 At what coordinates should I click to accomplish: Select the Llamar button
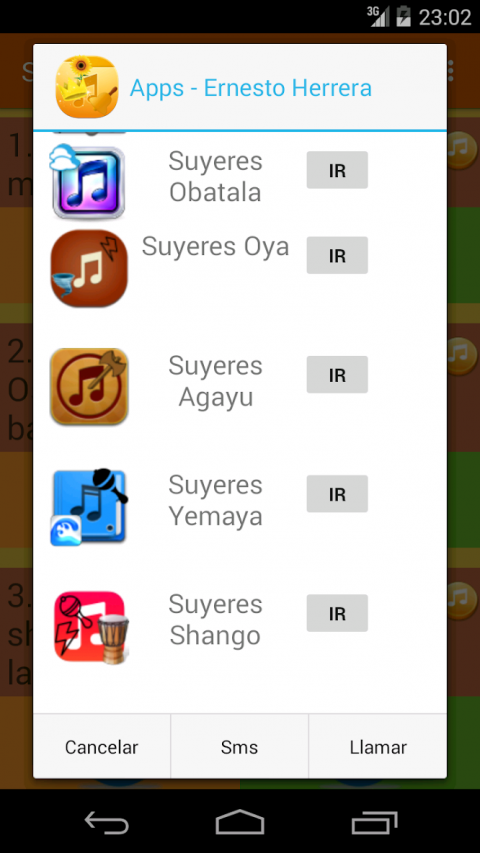pyautogui.click(x=378, y=747)
